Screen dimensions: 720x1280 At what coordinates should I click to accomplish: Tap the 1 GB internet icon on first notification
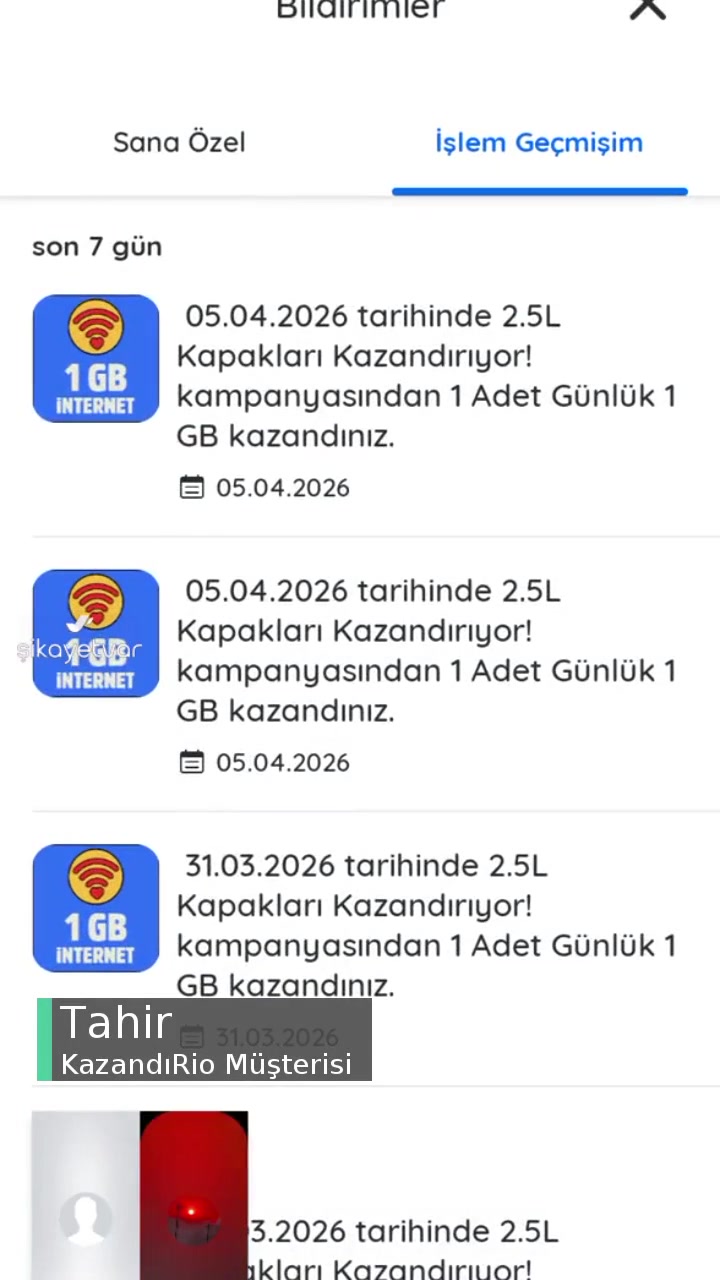click(95, 358)
